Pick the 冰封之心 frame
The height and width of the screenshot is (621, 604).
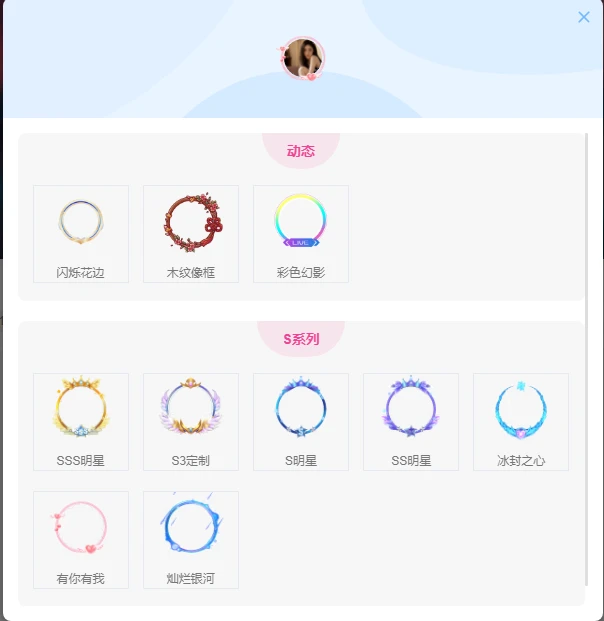click(x=521, y=421)
